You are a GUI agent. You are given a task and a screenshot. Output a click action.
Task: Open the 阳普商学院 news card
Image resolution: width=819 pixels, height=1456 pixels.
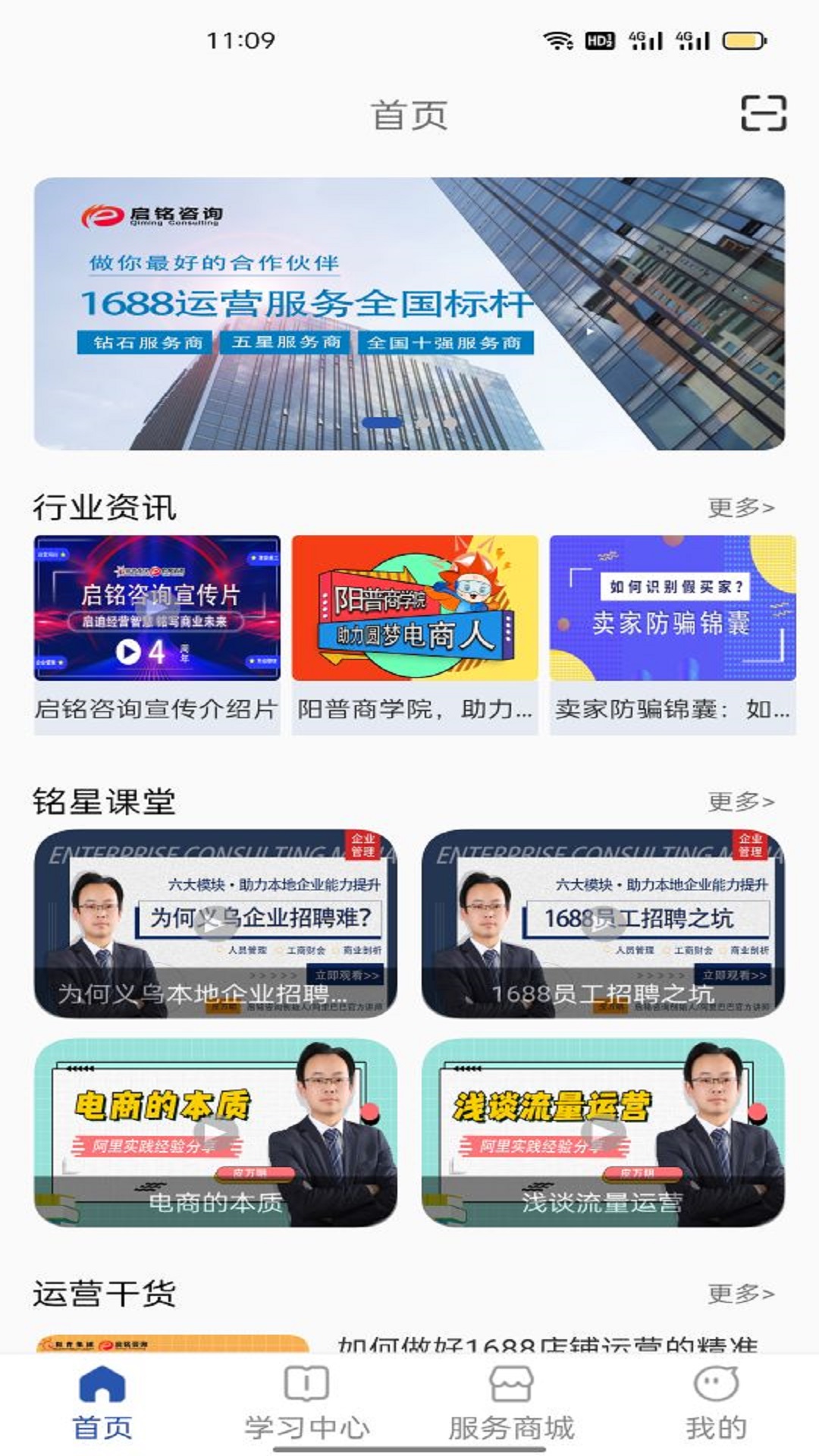tap(415, 635)
